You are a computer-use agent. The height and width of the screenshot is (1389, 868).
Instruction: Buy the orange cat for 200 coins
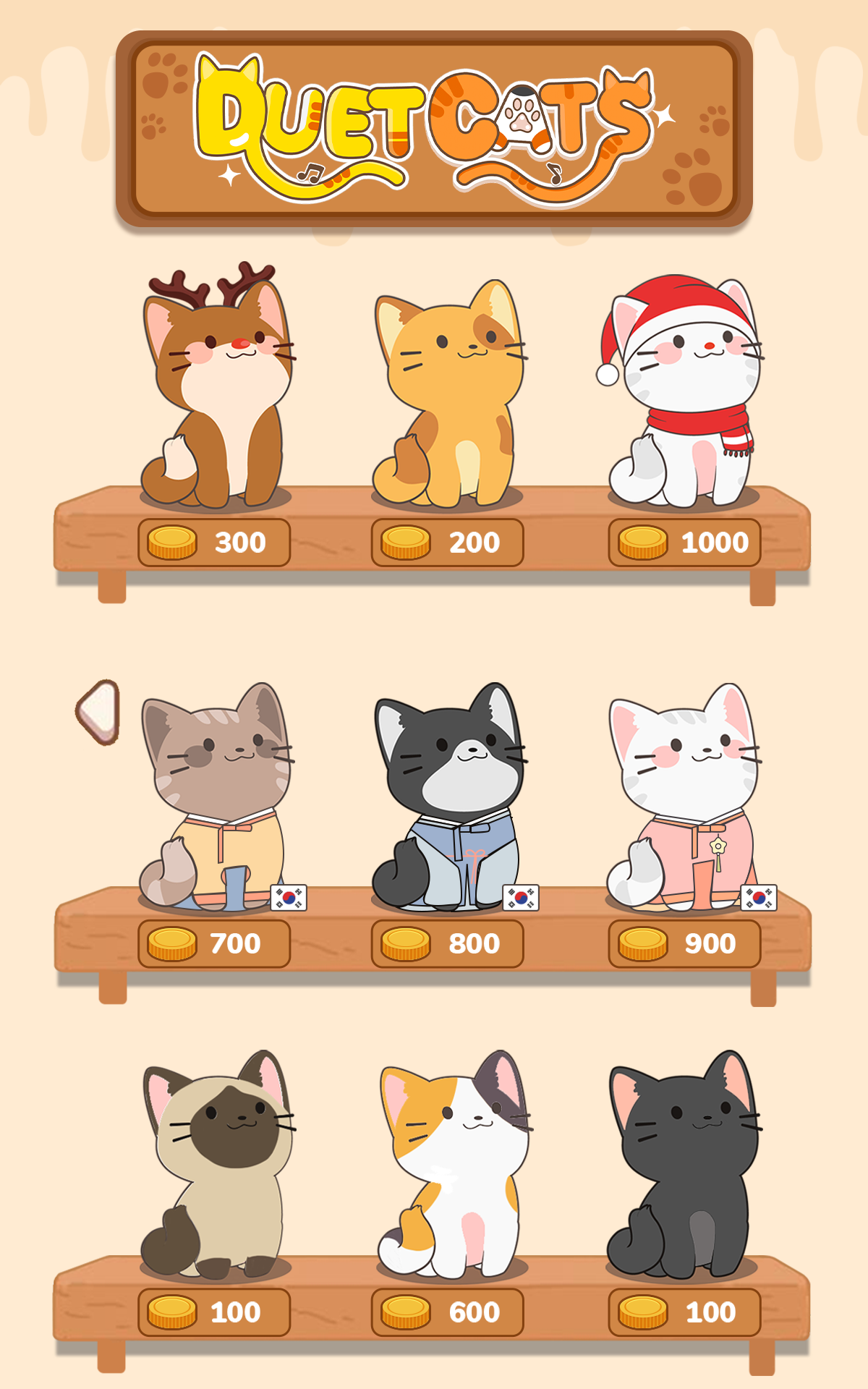(447, 543)
